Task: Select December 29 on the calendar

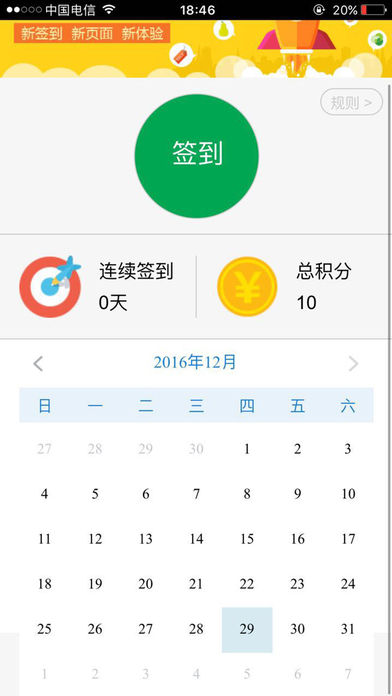Action: point(247,629)
